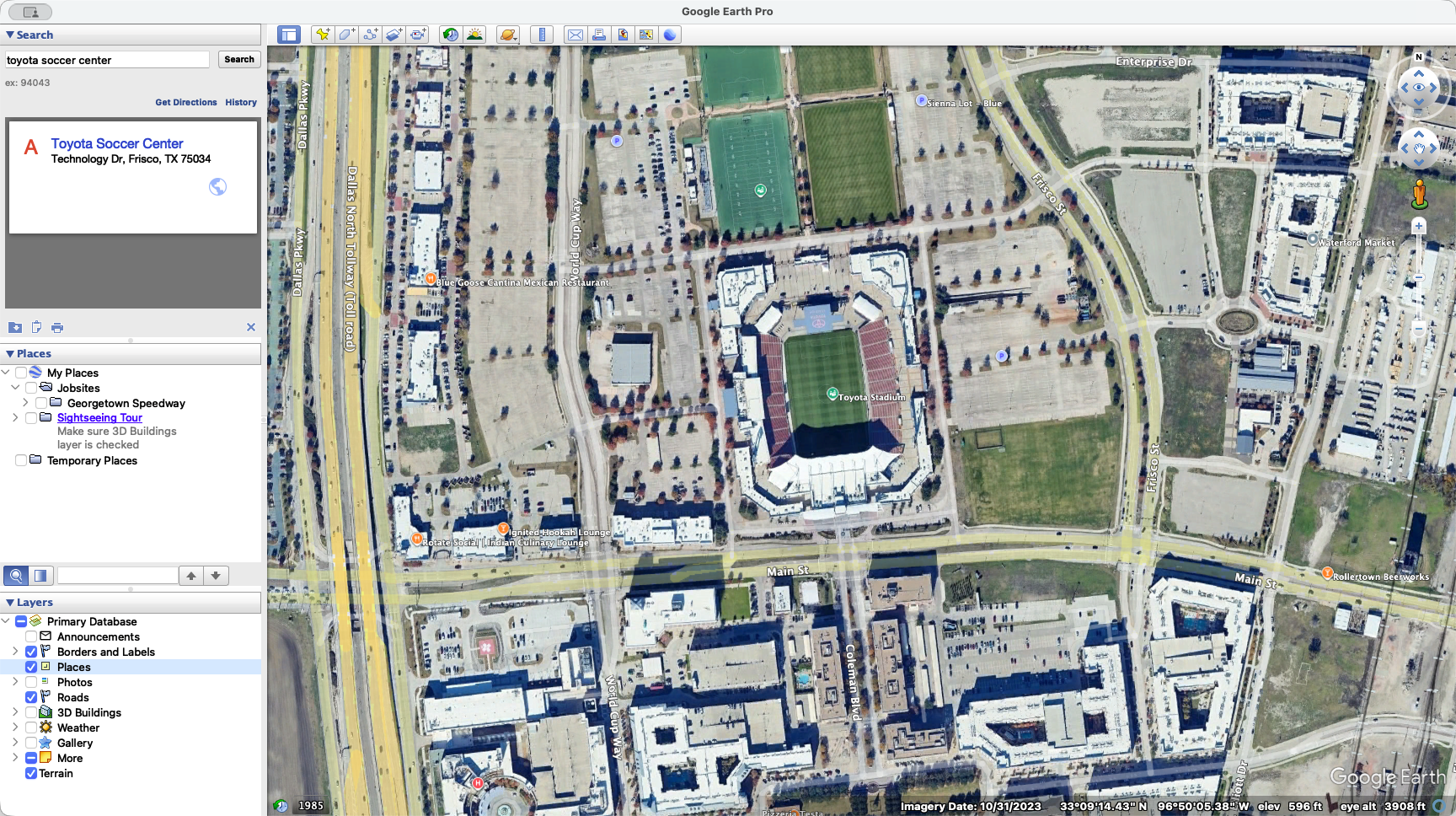Turn off the Terrain layer
This screenshot has width=1456, height=816.
click(31, 773)
